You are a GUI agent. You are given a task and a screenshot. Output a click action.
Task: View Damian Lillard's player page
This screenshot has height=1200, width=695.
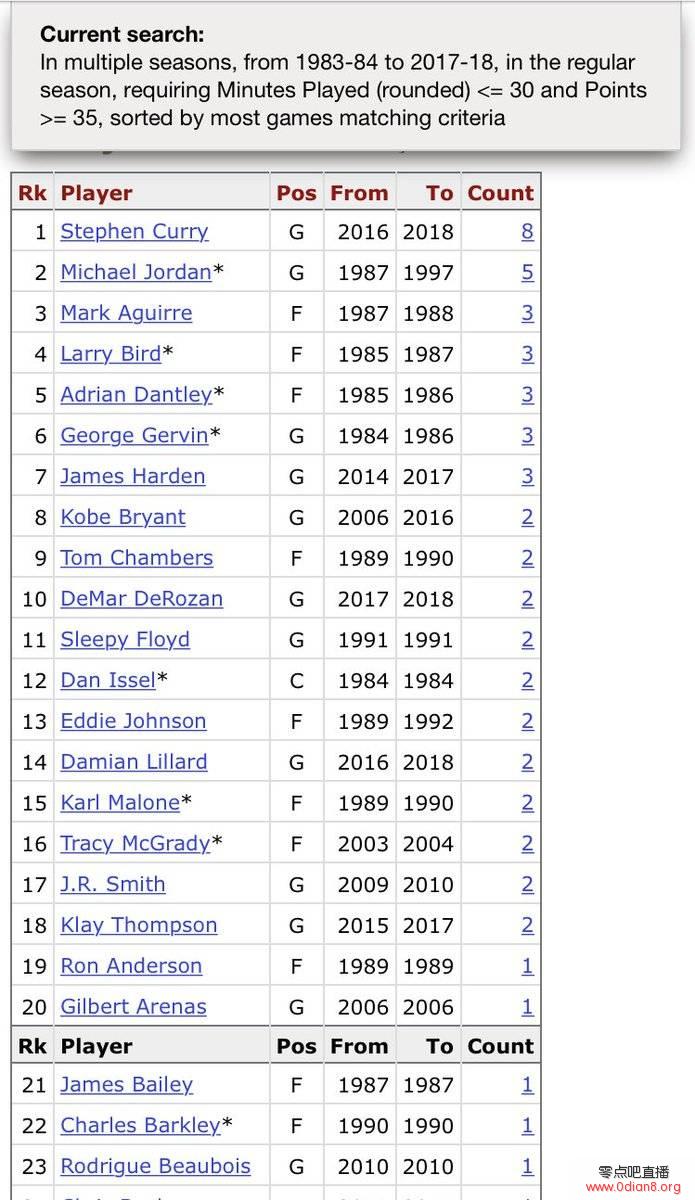[x=134, y=762]
